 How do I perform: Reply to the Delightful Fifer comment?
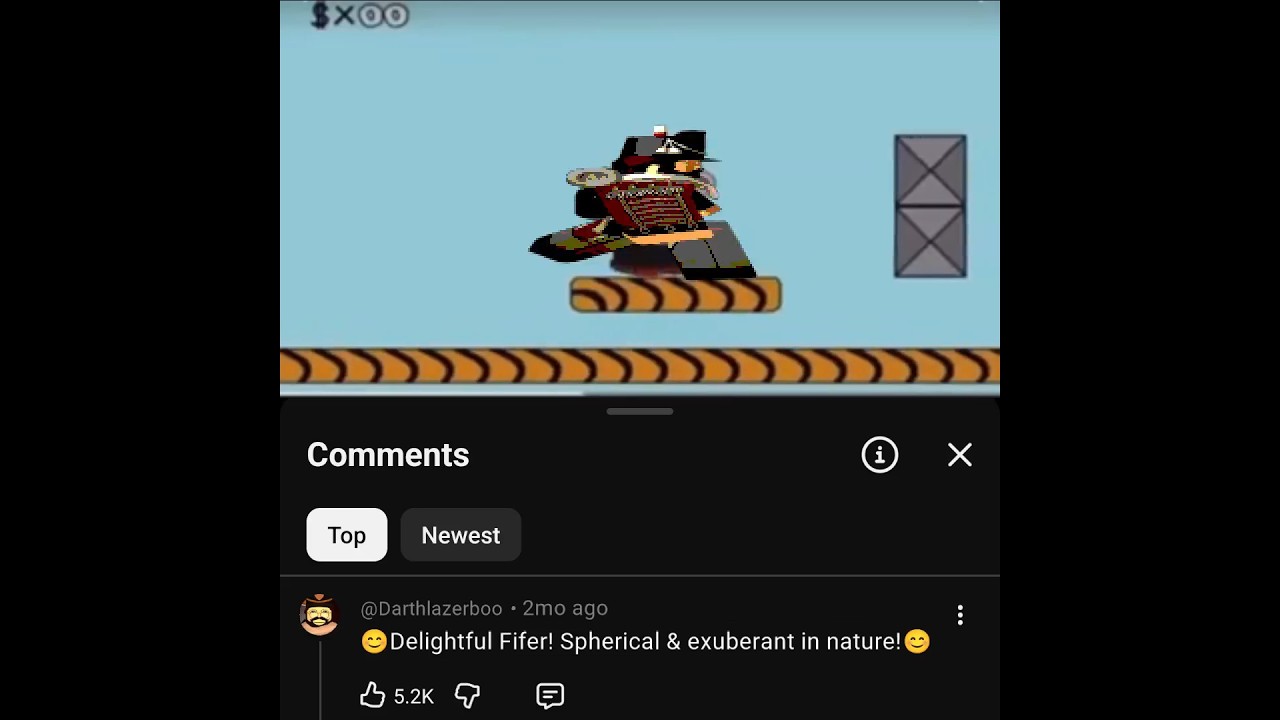tap(550, 696)
